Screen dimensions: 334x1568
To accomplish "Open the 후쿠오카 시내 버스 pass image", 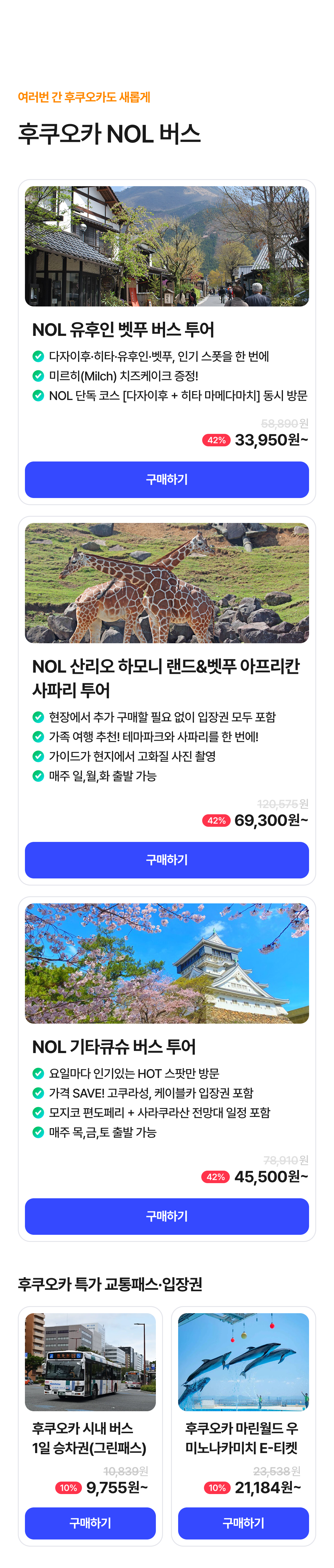I will 90,1362.
